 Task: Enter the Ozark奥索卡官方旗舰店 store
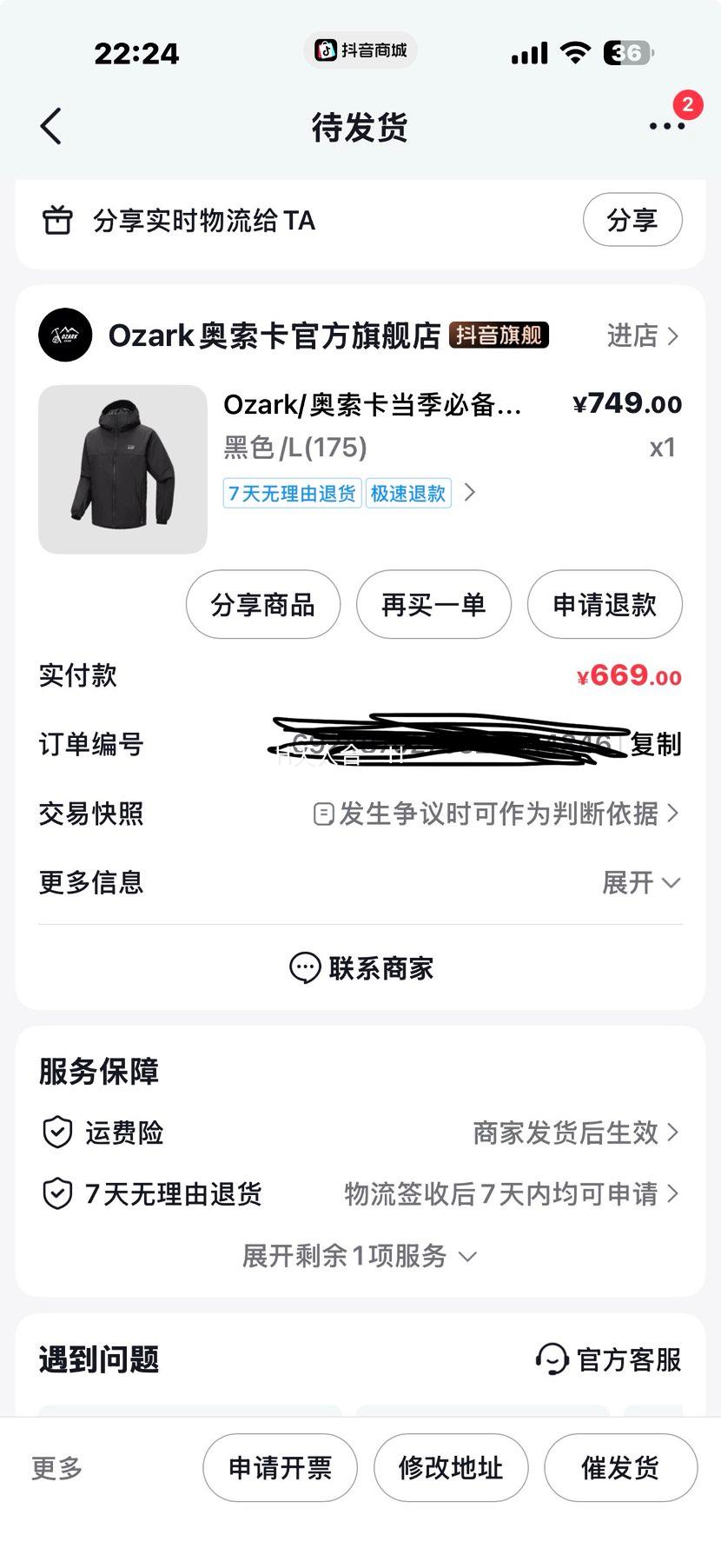(x=642, y=336)
